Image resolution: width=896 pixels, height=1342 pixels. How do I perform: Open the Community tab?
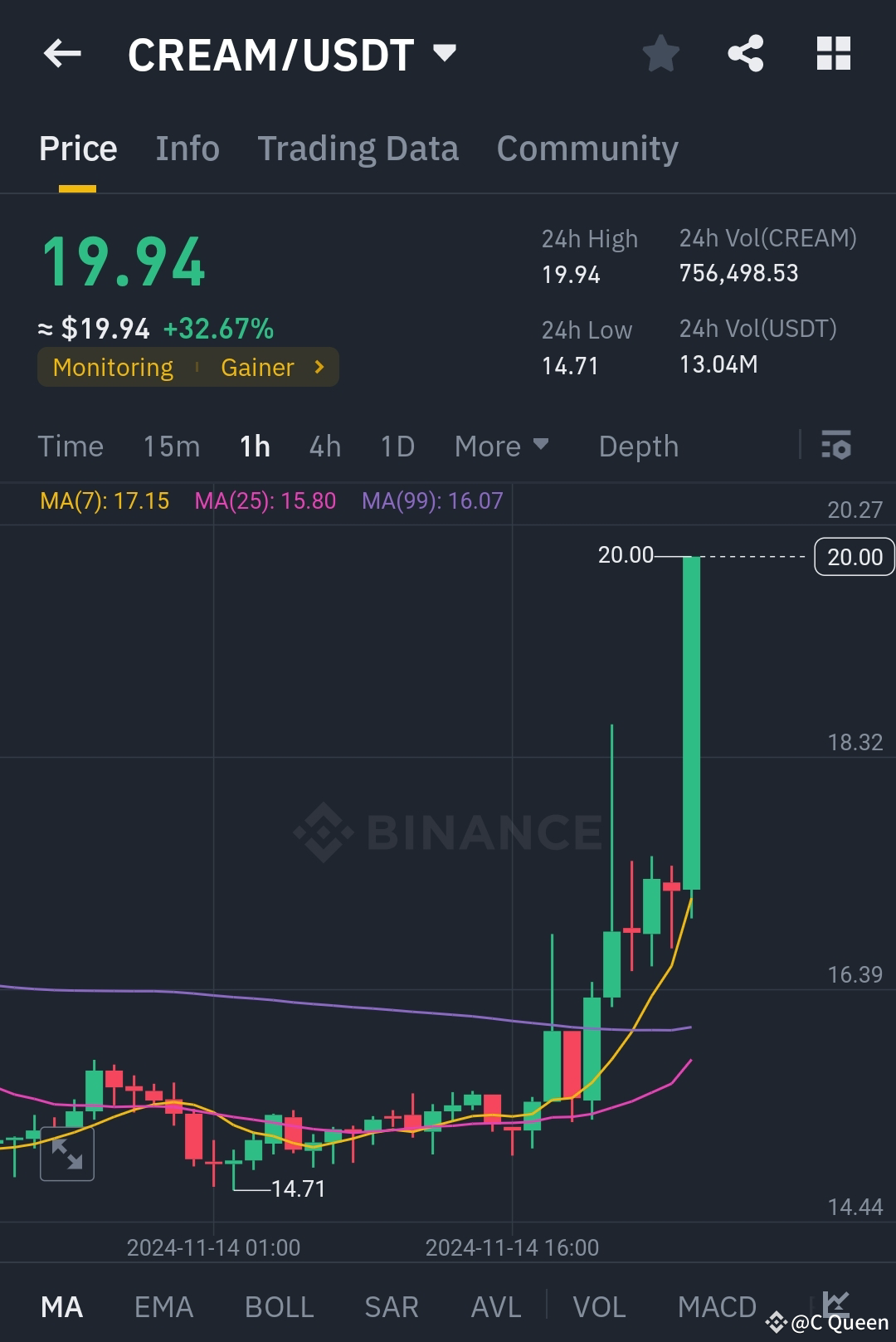pos(587,148)
